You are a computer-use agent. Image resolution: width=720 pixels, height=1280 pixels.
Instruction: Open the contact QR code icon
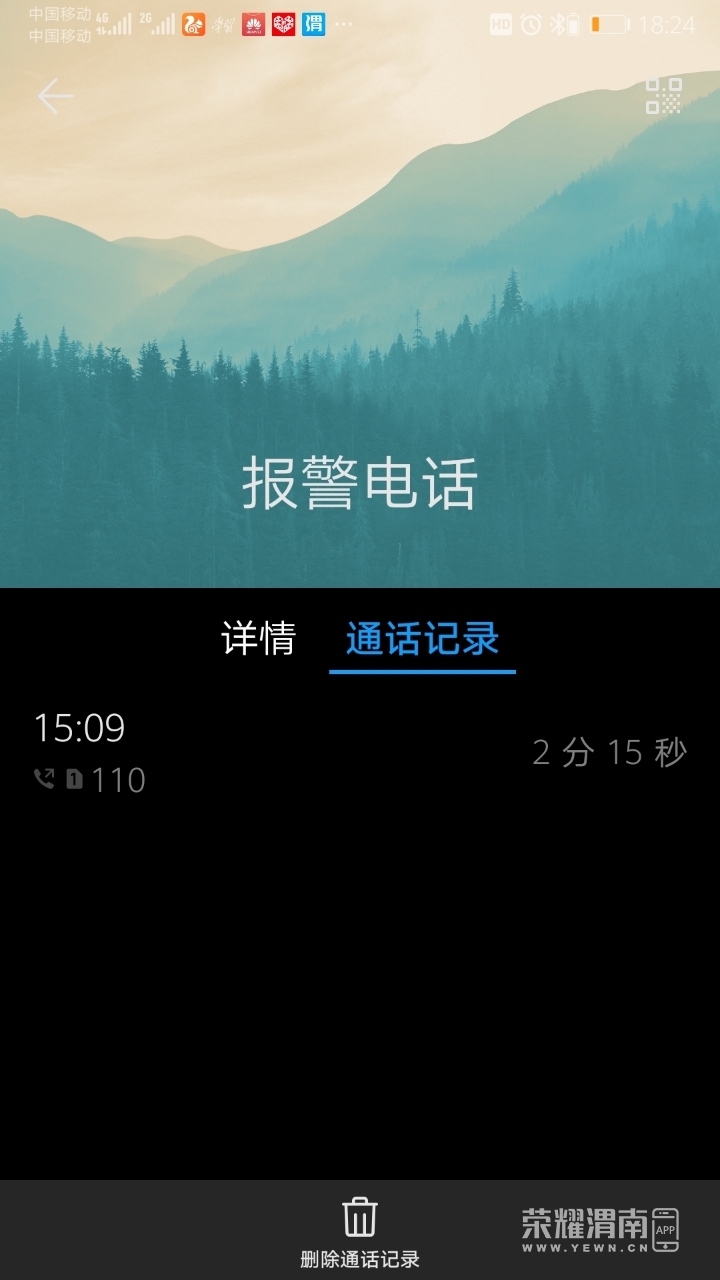[663, 97]
